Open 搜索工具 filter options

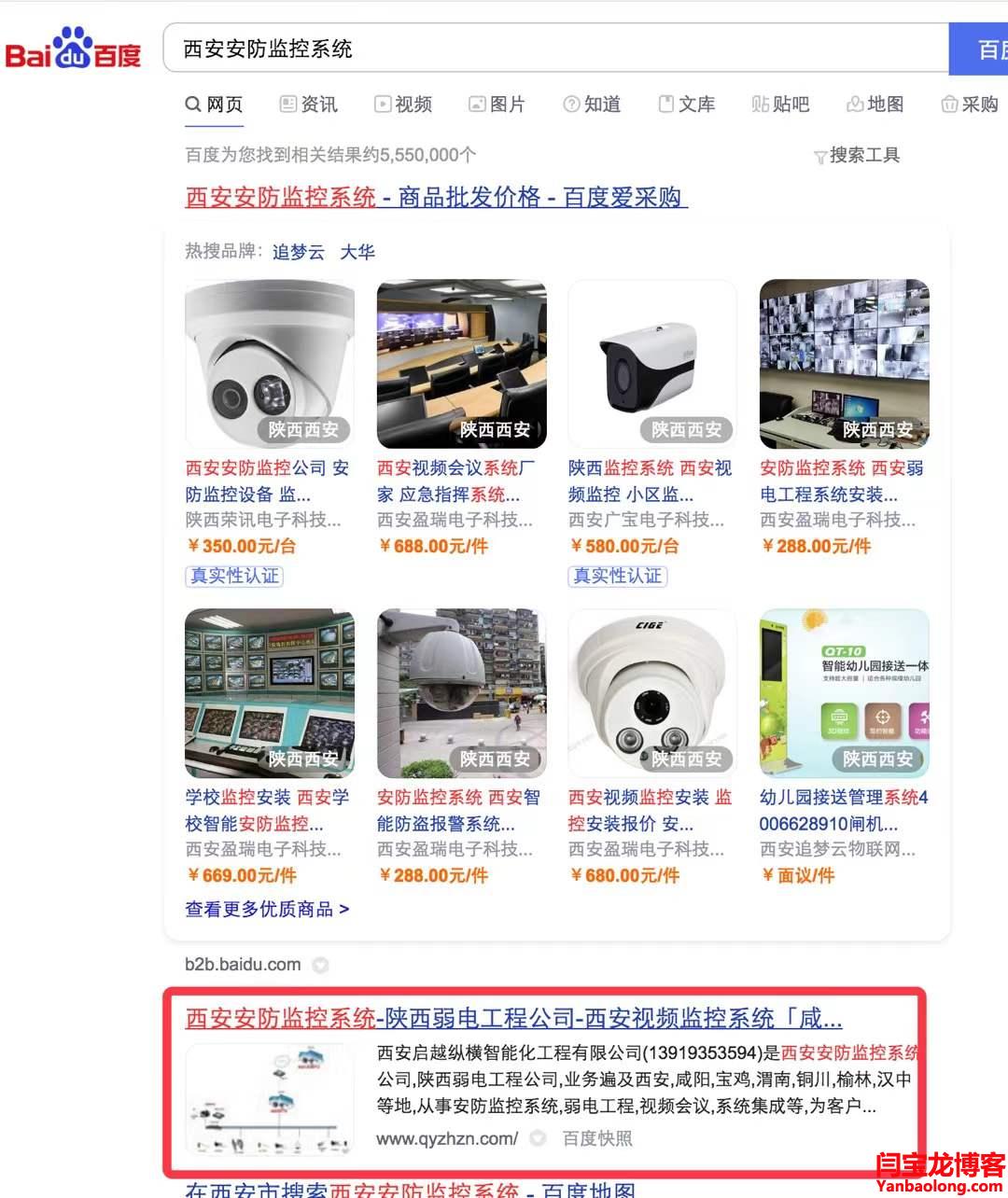pyautogui.click(x=857, y=155)
